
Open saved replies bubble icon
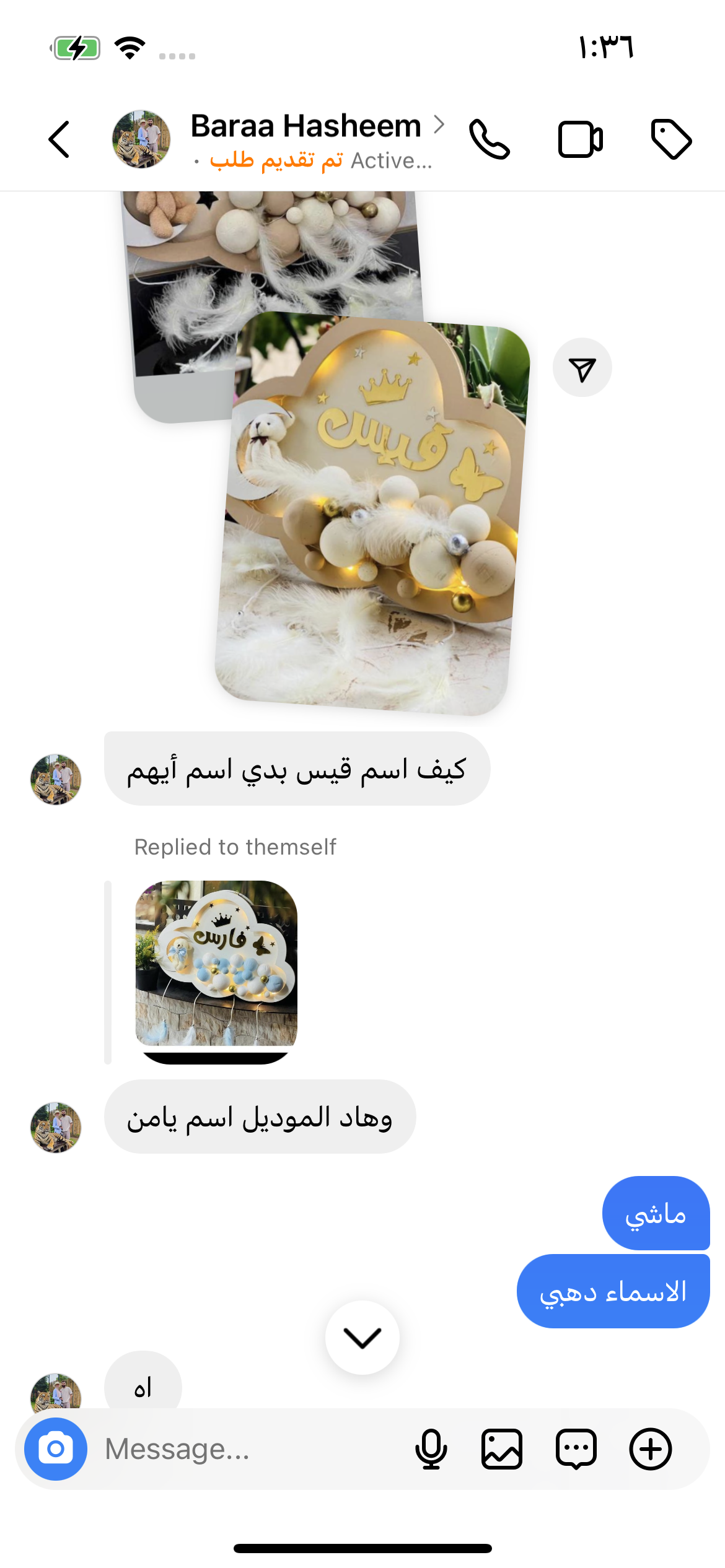click(576, 1449)
